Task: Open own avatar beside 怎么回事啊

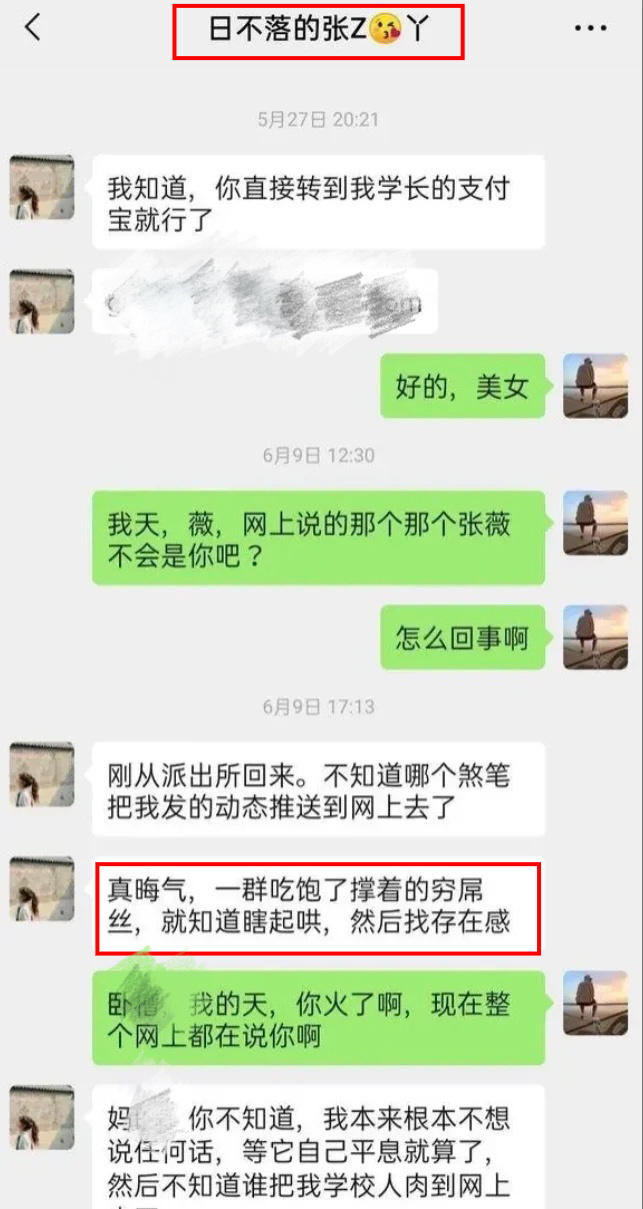Action: [x=596, y=637]
